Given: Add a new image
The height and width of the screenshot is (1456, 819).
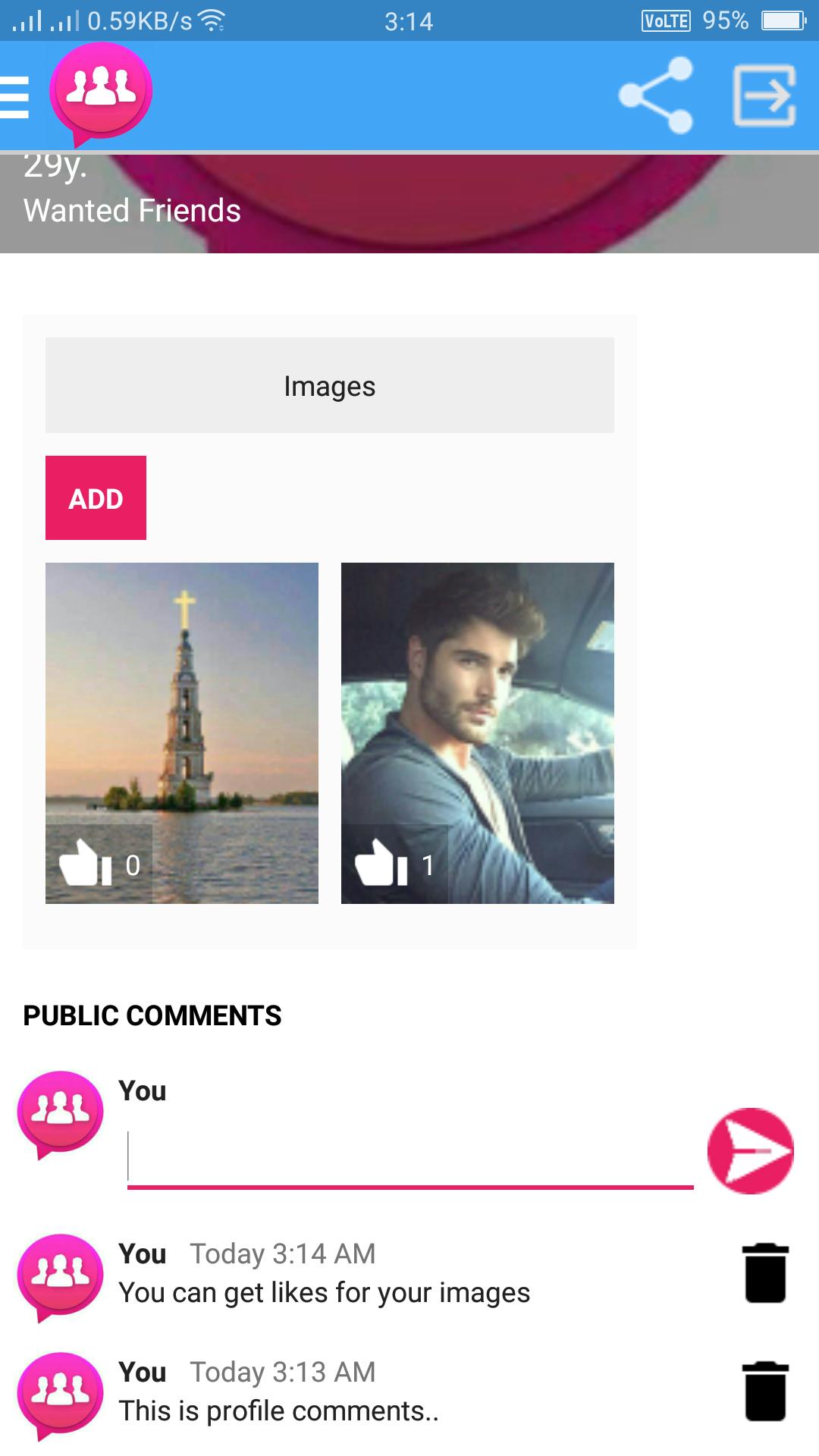Looking at the screenshot, I should pyautogui.click(x=96, y=498).
